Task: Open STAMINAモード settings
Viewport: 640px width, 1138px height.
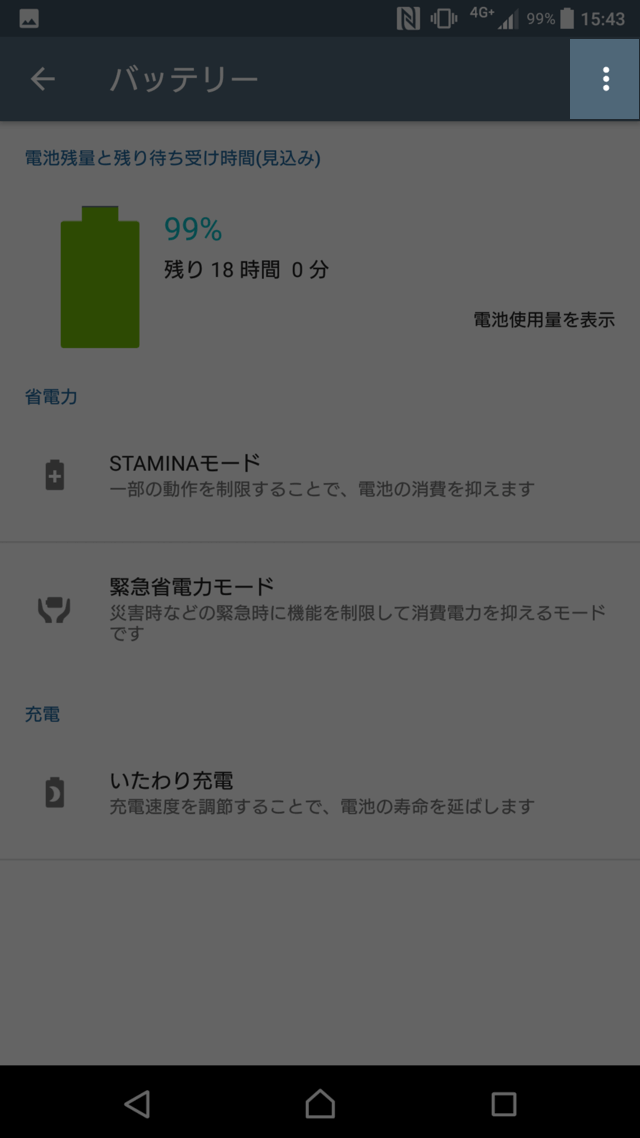Action: pos(320,475)
